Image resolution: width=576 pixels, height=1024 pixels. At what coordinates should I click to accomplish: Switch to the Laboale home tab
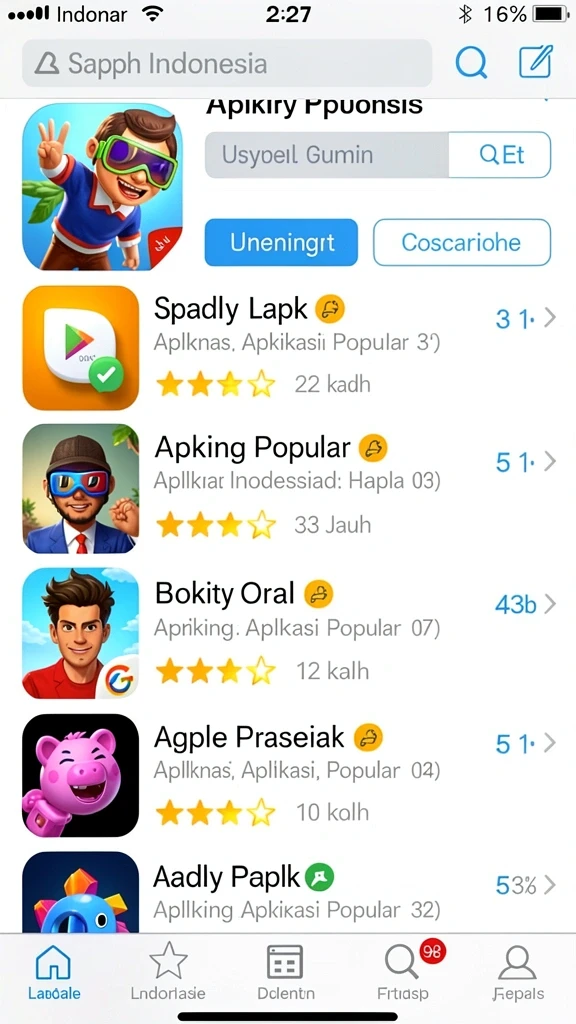tap(54, 973)
